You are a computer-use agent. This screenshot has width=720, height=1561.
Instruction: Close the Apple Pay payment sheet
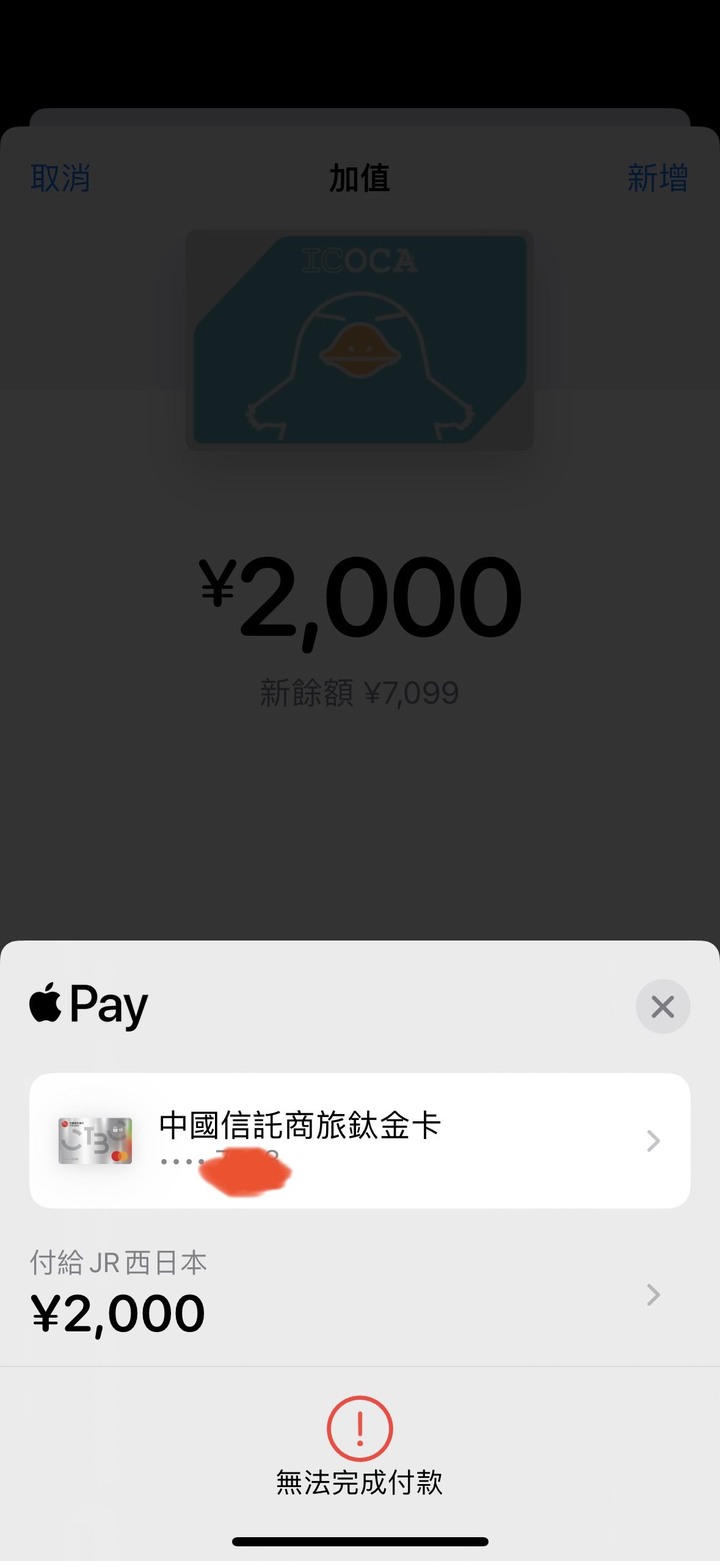(x=662, y=1007)
